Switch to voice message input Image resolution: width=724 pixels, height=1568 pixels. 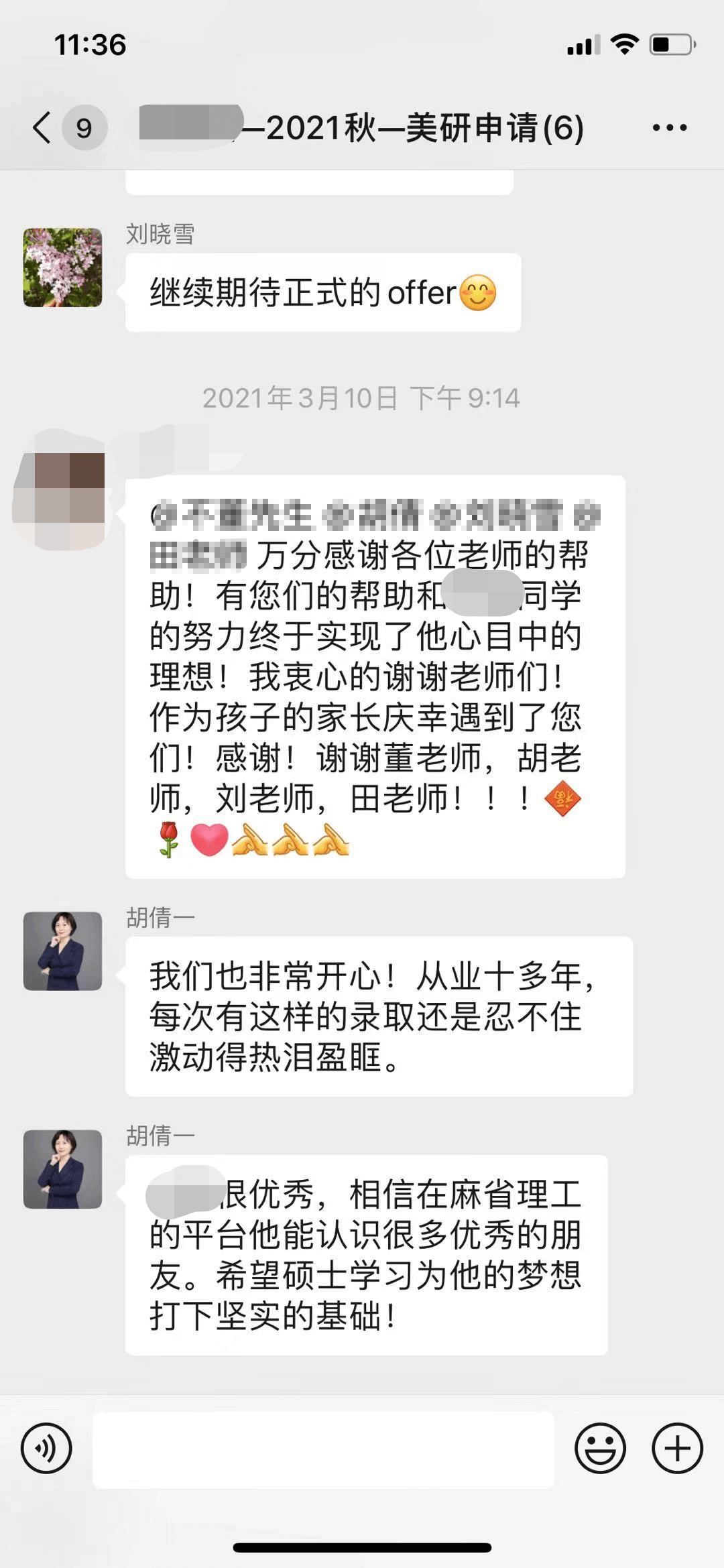click(46, 1448)
